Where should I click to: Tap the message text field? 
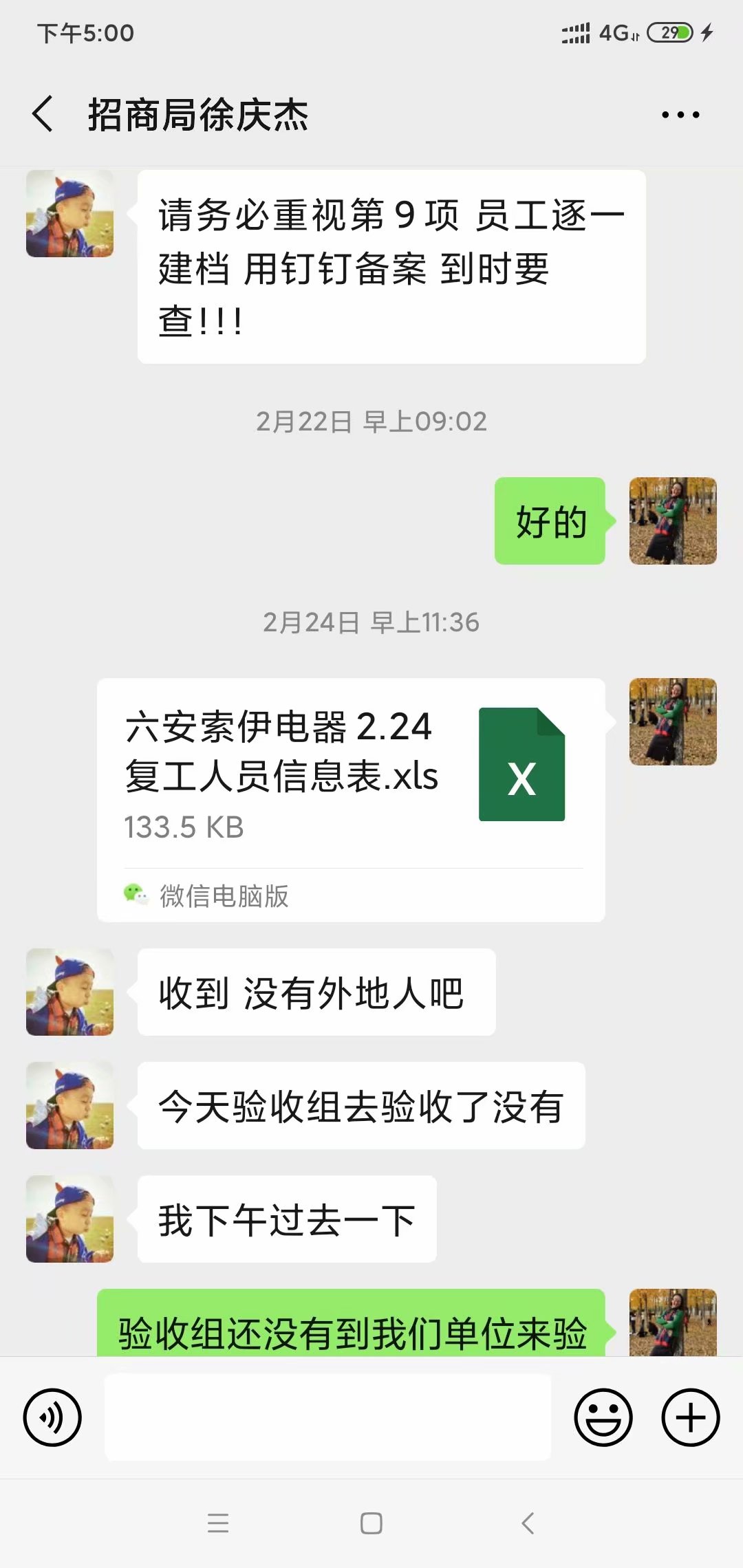[x=327, y=1417]
